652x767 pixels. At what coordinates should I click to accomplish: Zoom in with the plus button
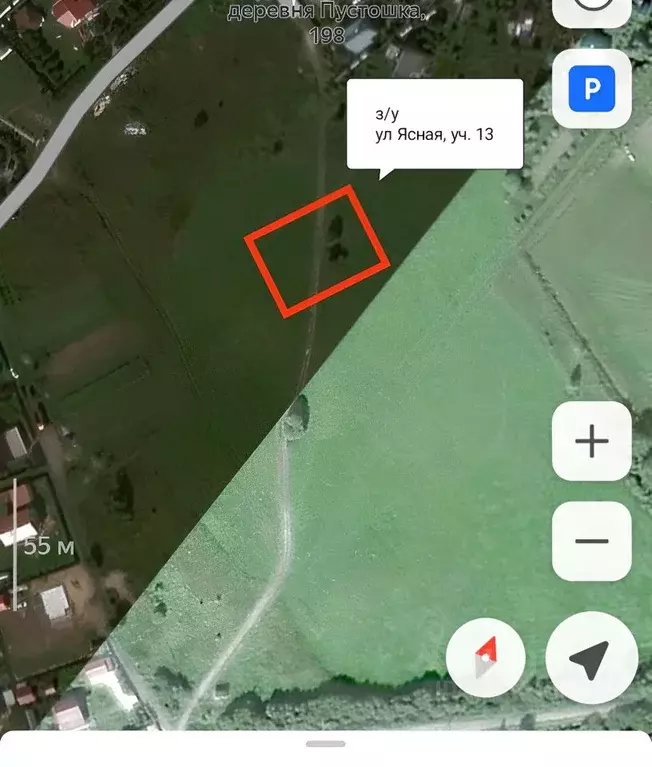click(x=592, y=442)
